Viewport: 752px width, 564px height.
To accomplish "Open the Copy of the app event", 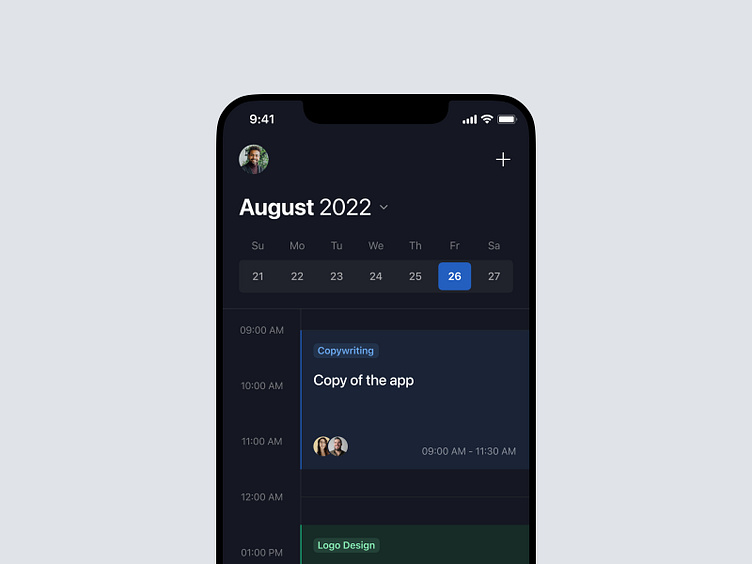I will click(x=415, y=398).
